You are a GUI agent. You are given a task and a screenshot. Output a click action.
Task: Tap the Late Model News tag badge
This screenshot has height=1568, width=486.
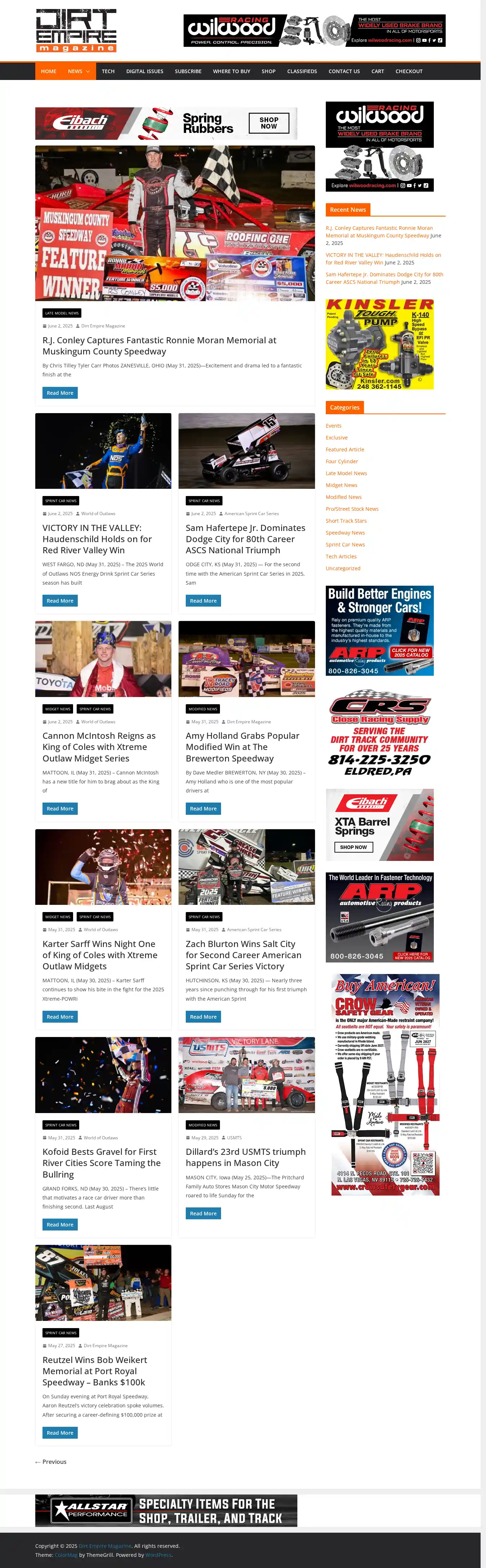(x=62, y=313)
